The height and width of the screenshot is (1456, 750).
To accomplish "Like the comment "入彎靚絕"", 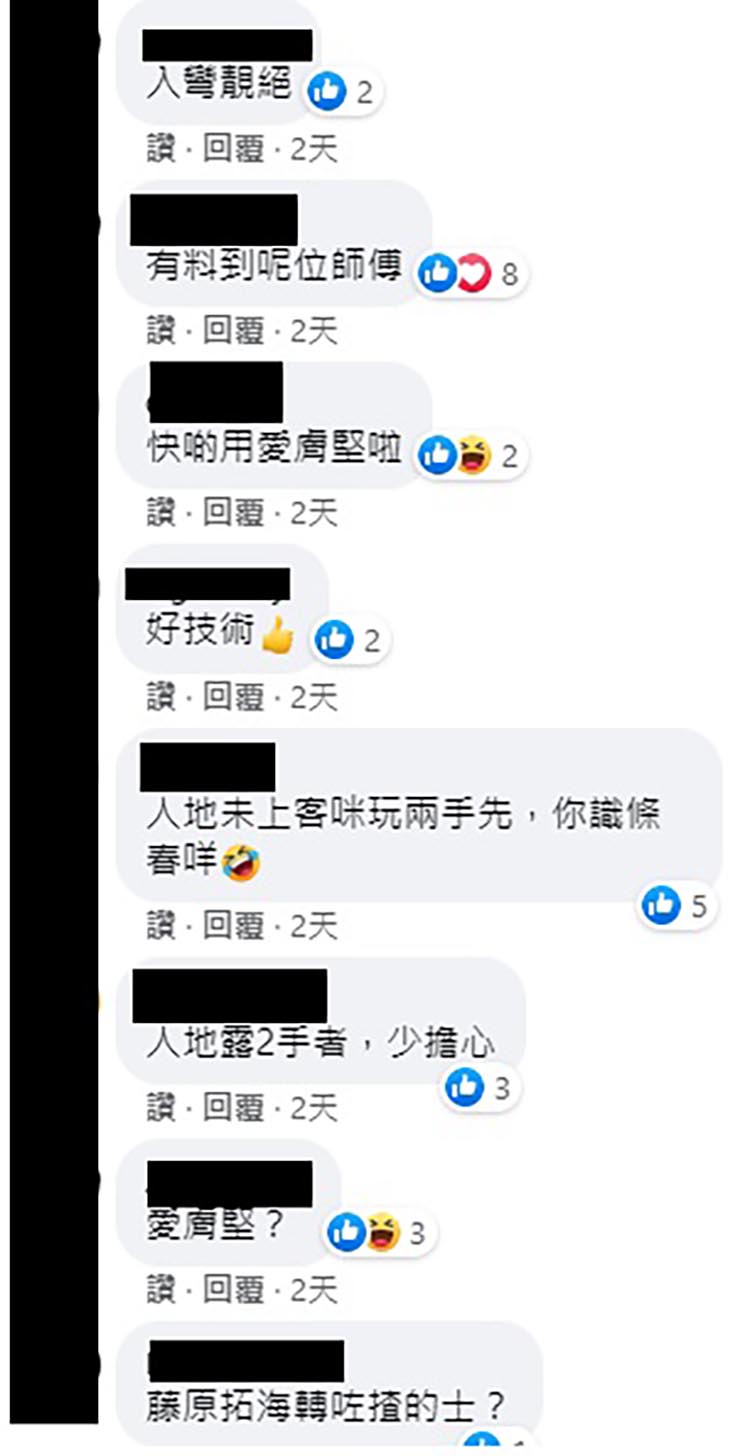I will (160, 150).
